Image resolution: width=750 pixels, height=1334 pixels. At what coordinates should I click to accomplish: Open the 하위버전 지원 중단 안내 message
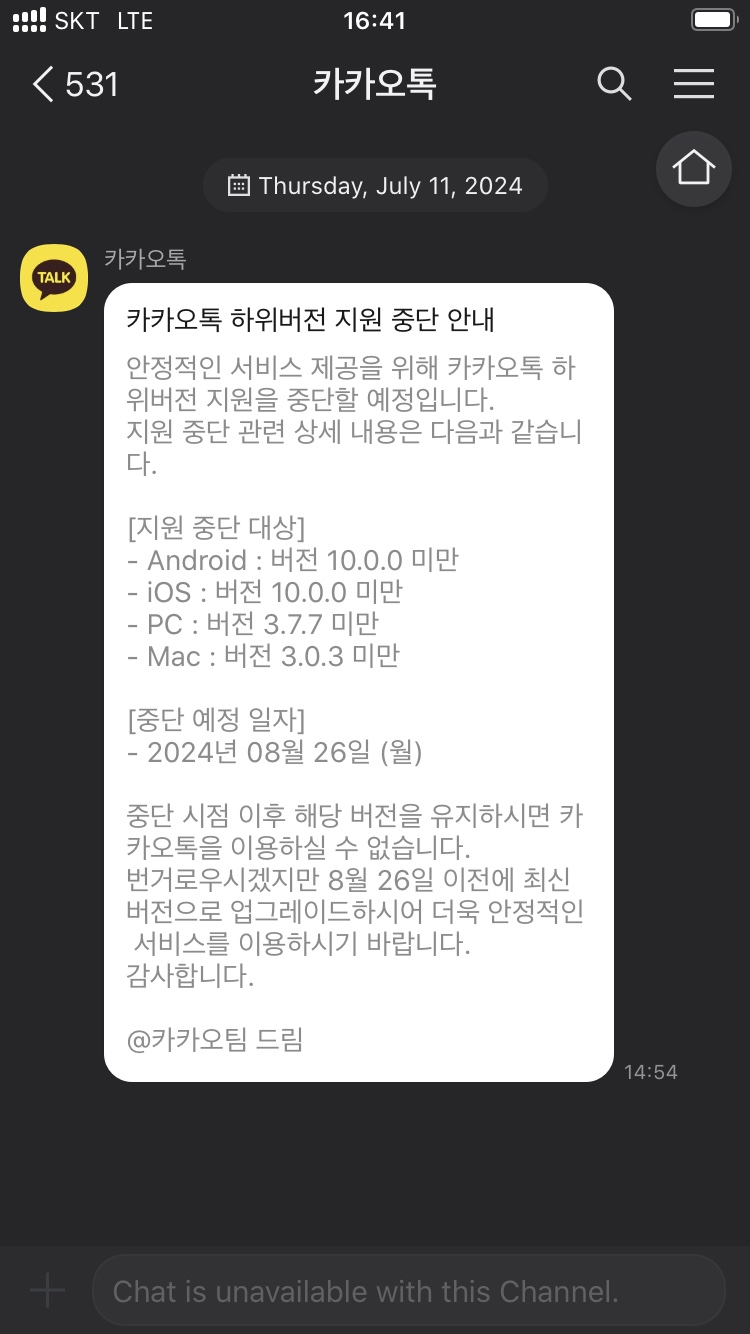(x=358, y=682)
